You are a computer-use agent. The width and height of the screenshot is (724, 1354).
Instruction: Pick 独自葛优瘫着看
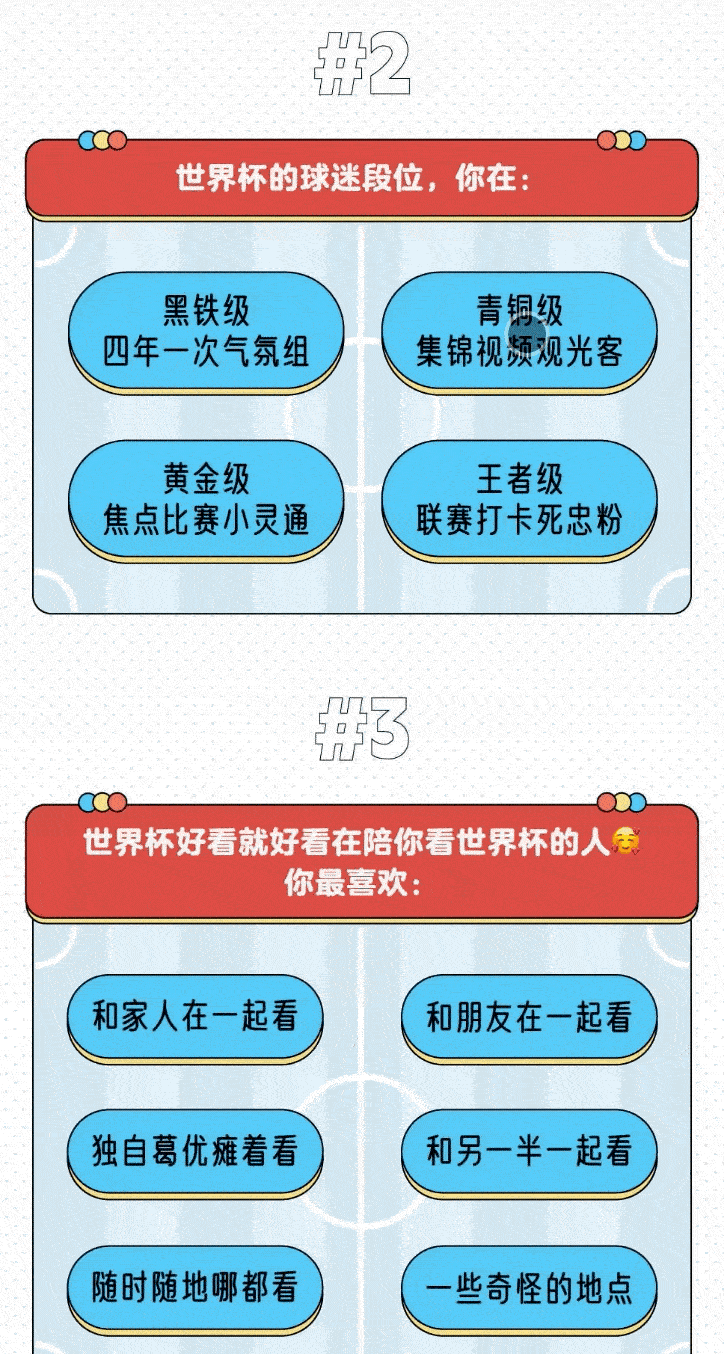(x=195, y=1151)
